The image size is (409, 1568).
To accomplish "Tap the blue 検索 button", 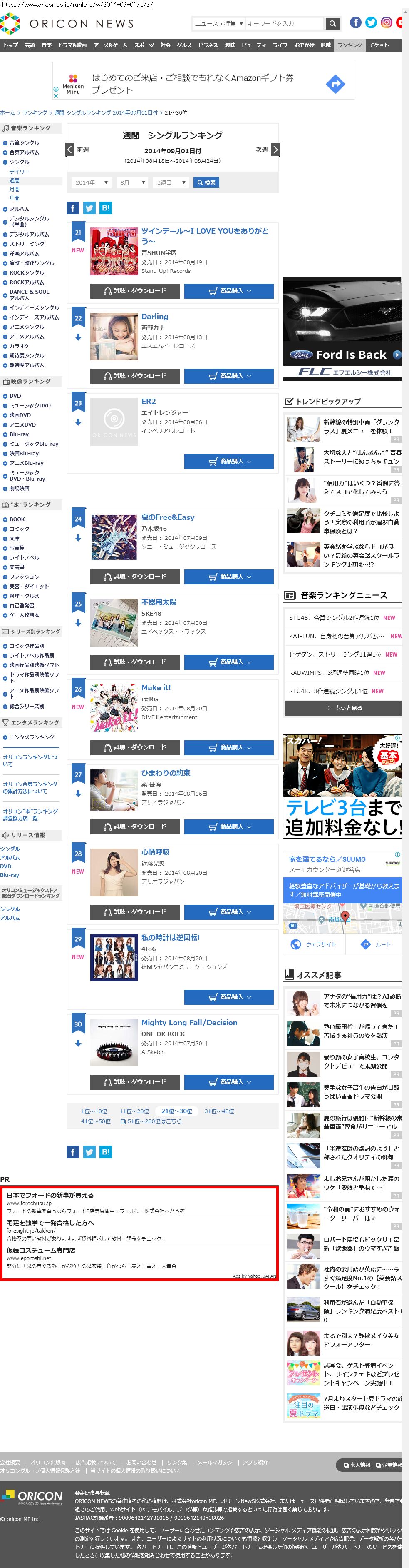I will 206,182.
